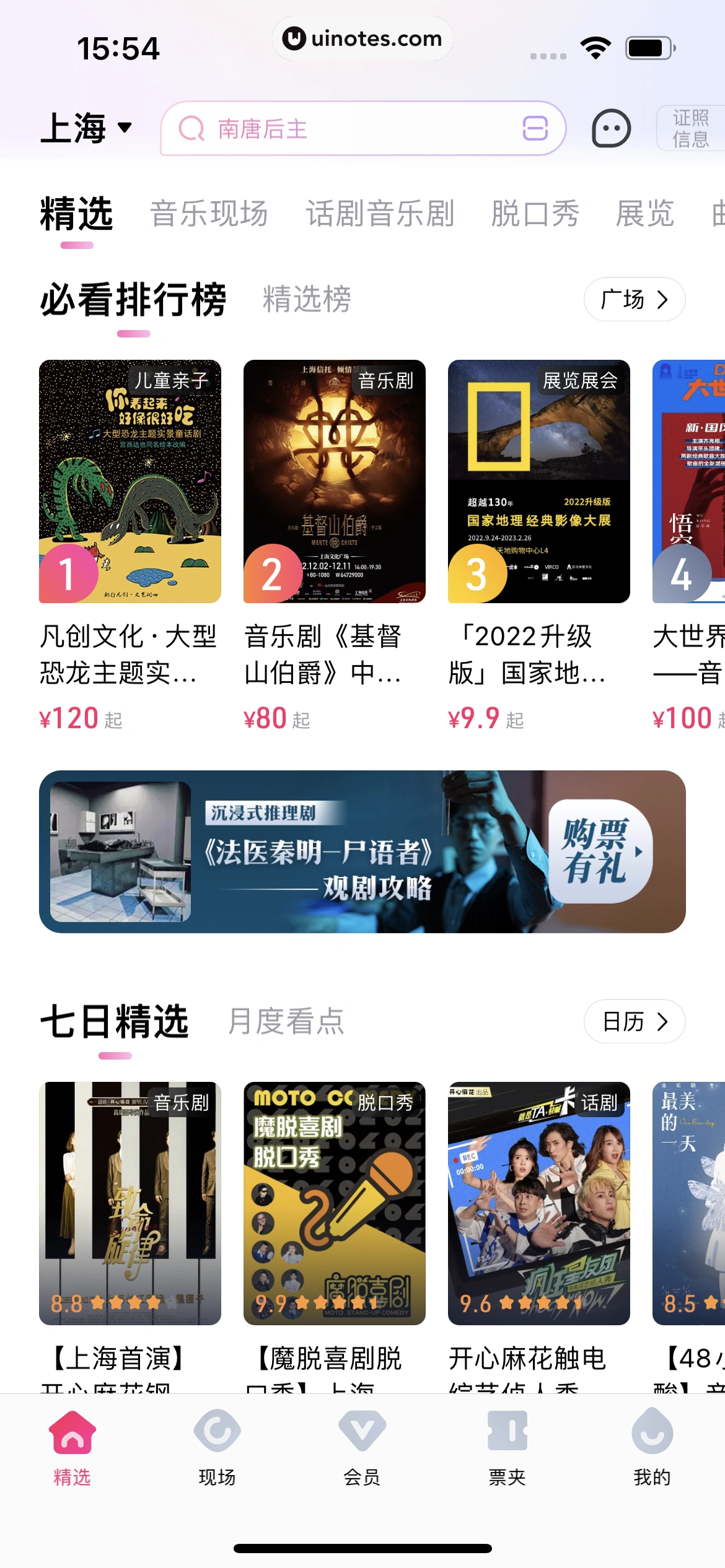Screen dimensions: 725x1568
Task: Switch ranking to 精选榜
Action: (x=307, y=300)
